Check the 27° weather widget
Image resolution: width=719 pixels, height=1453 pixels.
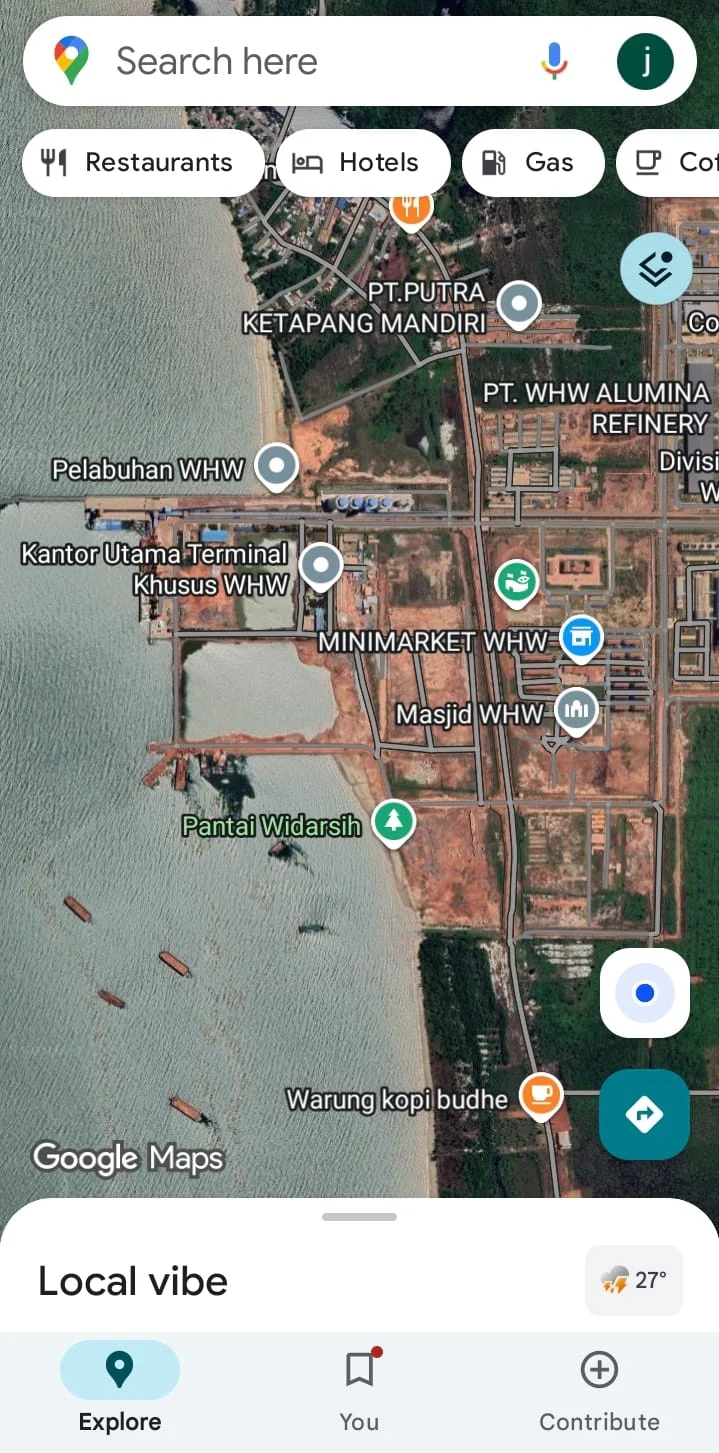(634, 1280)
